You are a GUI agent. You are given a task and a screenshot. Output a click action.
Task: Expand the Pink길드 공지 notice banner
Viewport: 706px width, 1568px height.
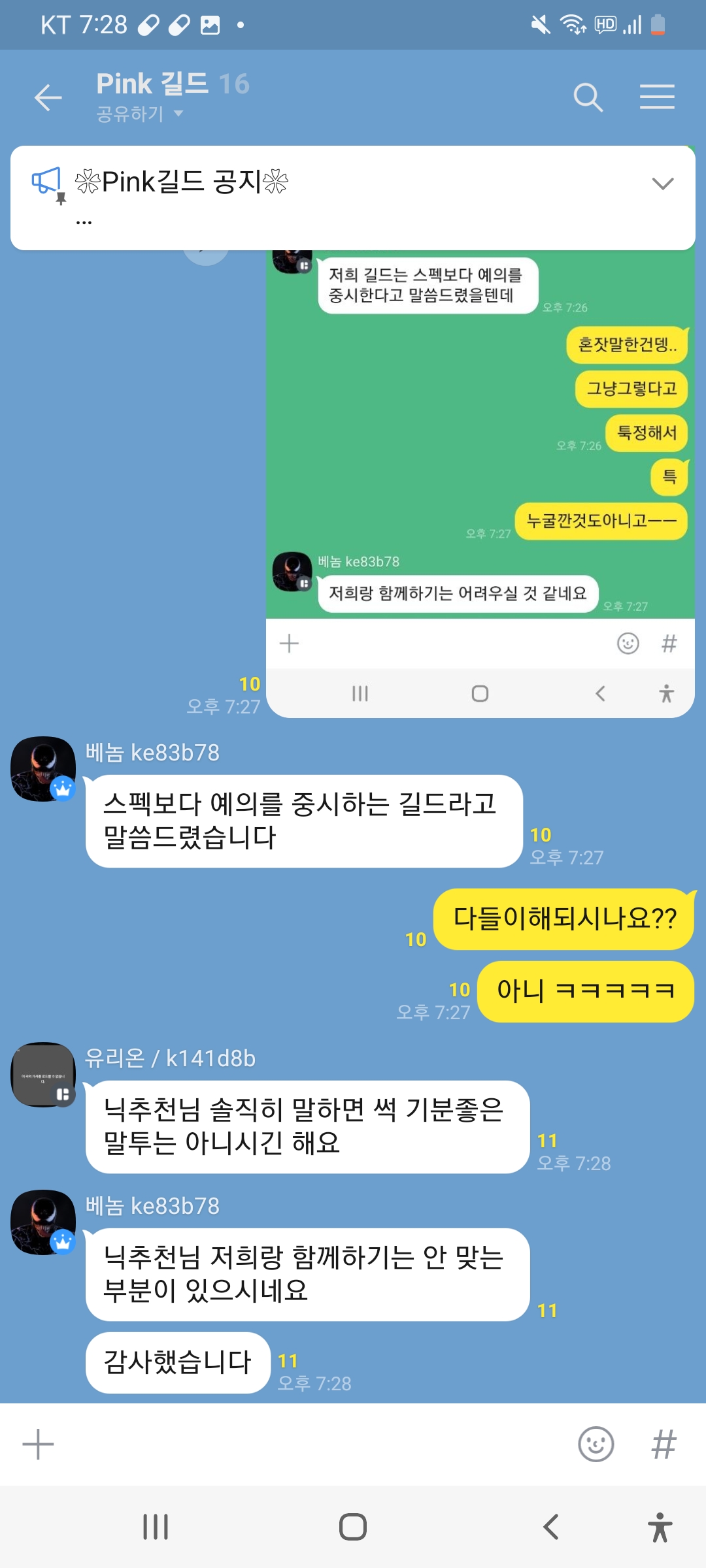662,184
